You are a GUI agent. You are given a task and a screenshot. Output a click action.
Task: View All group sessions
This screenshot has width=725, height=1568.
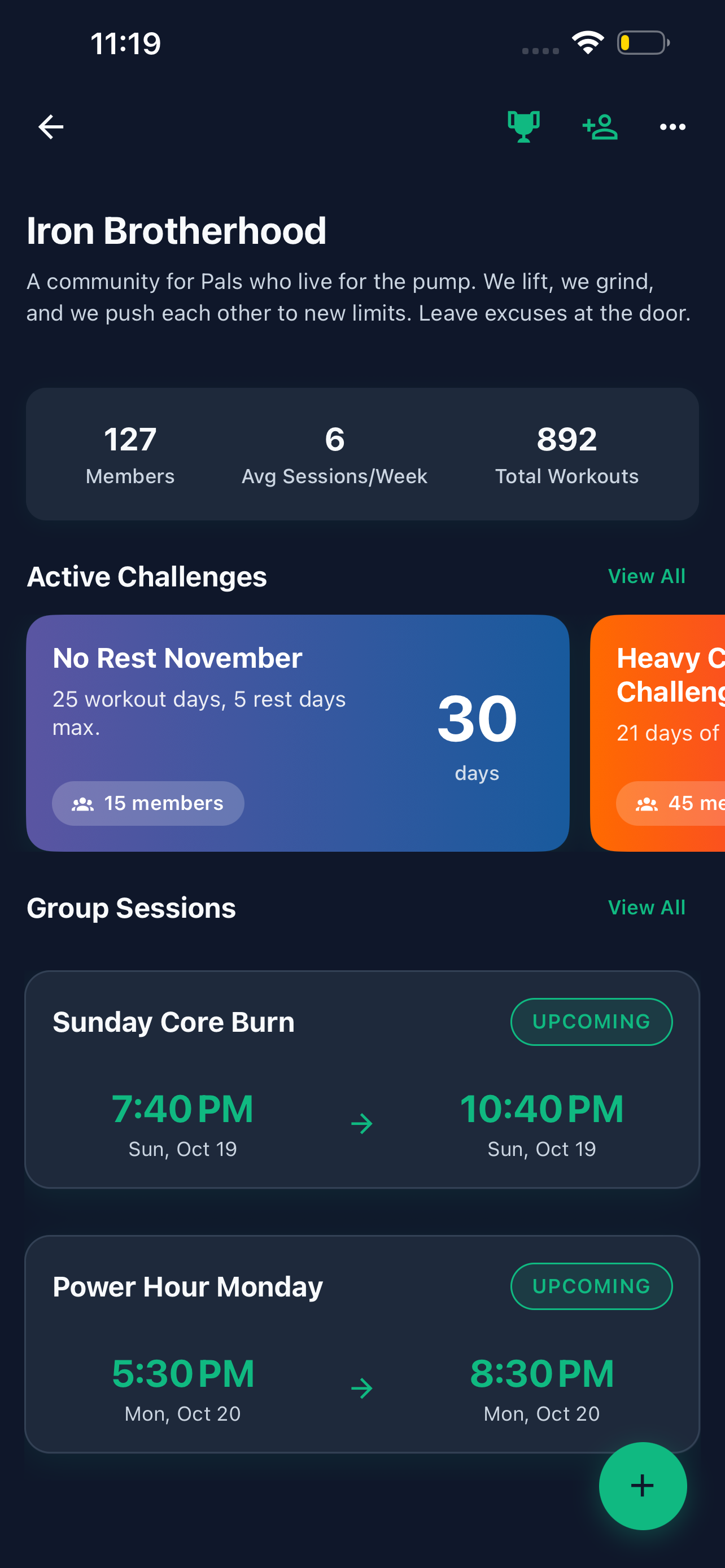647,907
